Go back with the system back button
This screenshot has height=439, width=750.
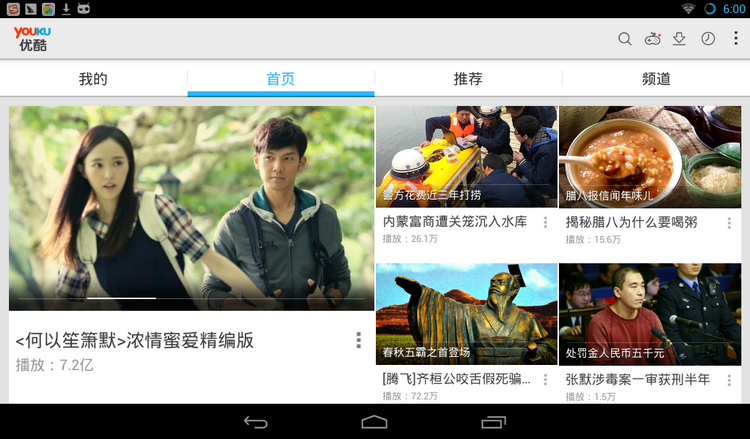[x=256, y=423]
